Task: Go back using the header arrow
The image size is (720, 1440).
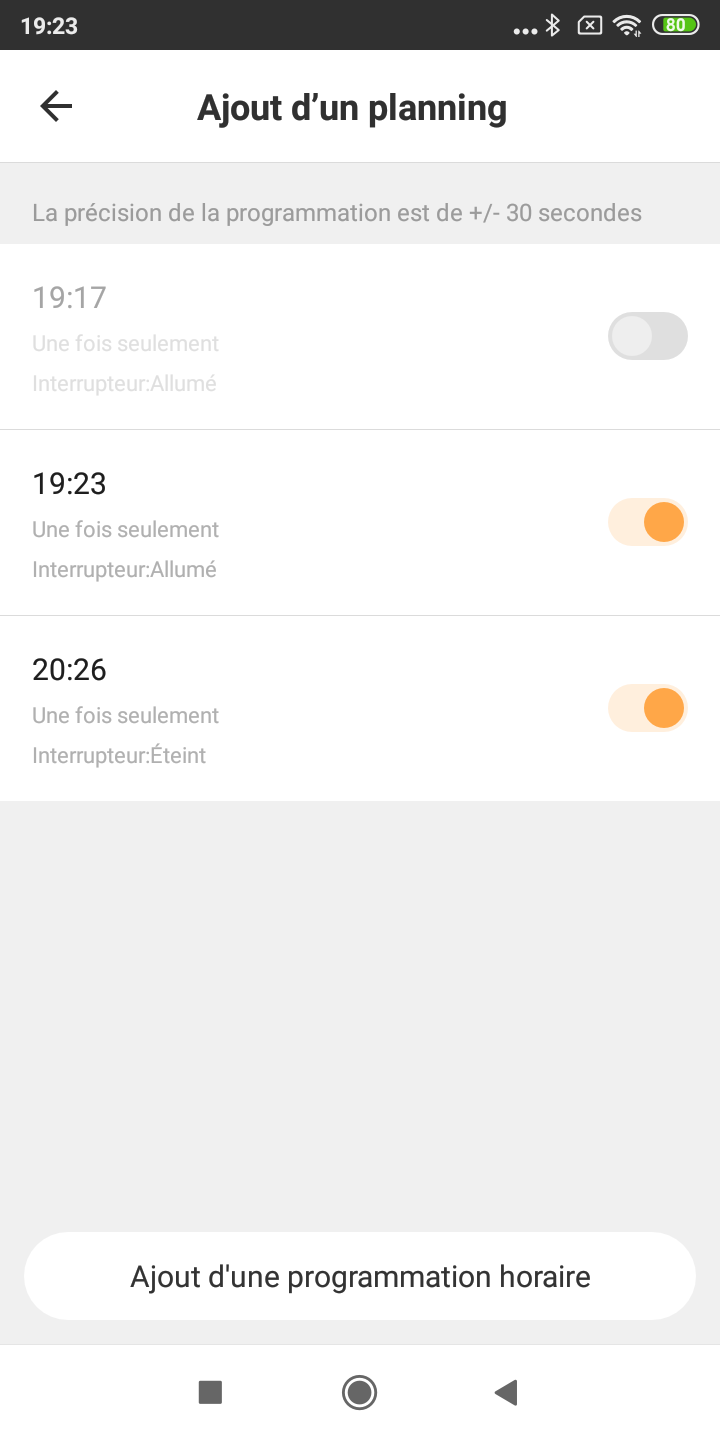Action: point(56,106)
